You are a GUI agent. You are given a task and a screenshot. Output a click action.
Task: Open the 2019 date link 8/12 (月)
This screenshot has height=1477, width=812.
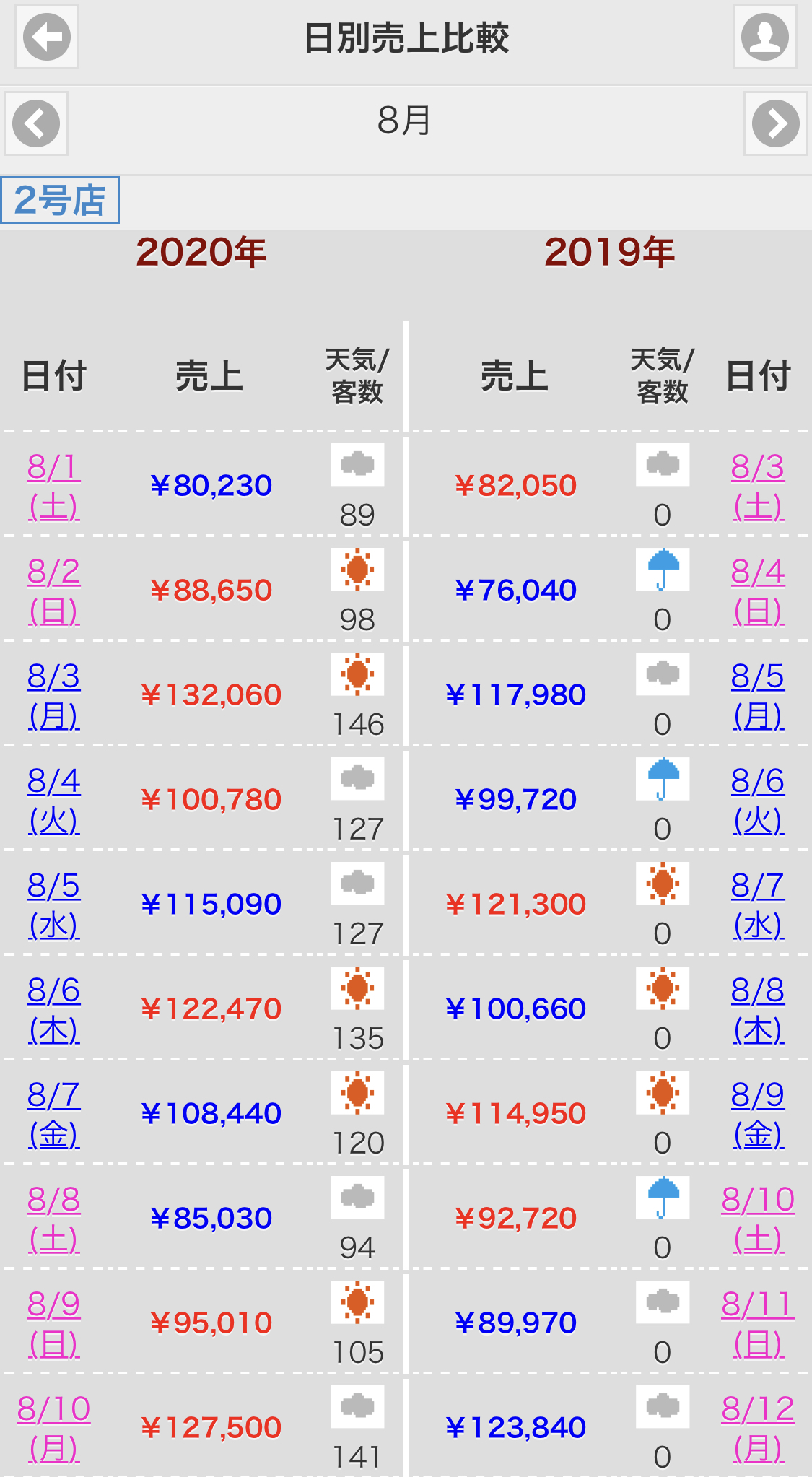tap(758, 1428)
